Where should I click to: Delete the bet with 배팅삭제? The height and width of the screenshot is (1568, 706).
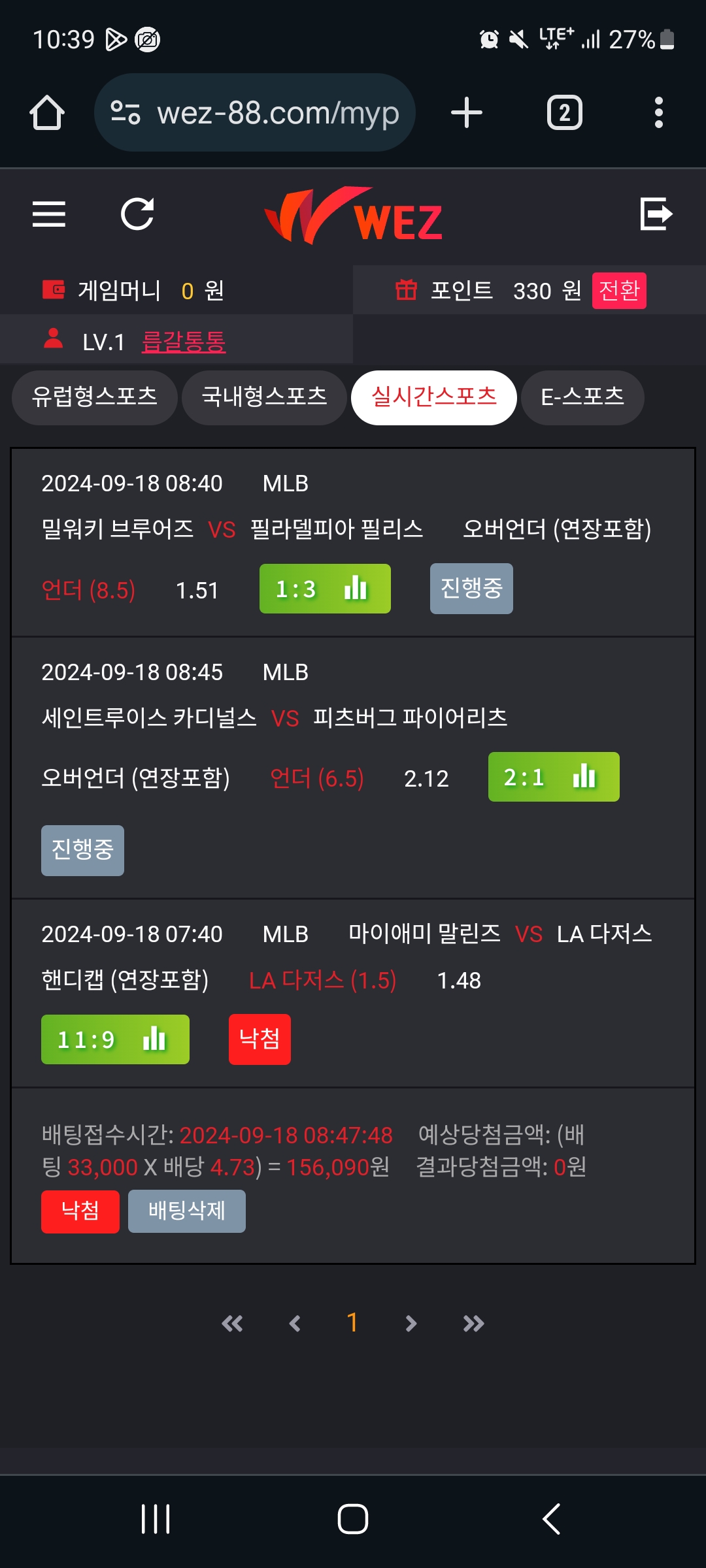tap(187, 1211)
